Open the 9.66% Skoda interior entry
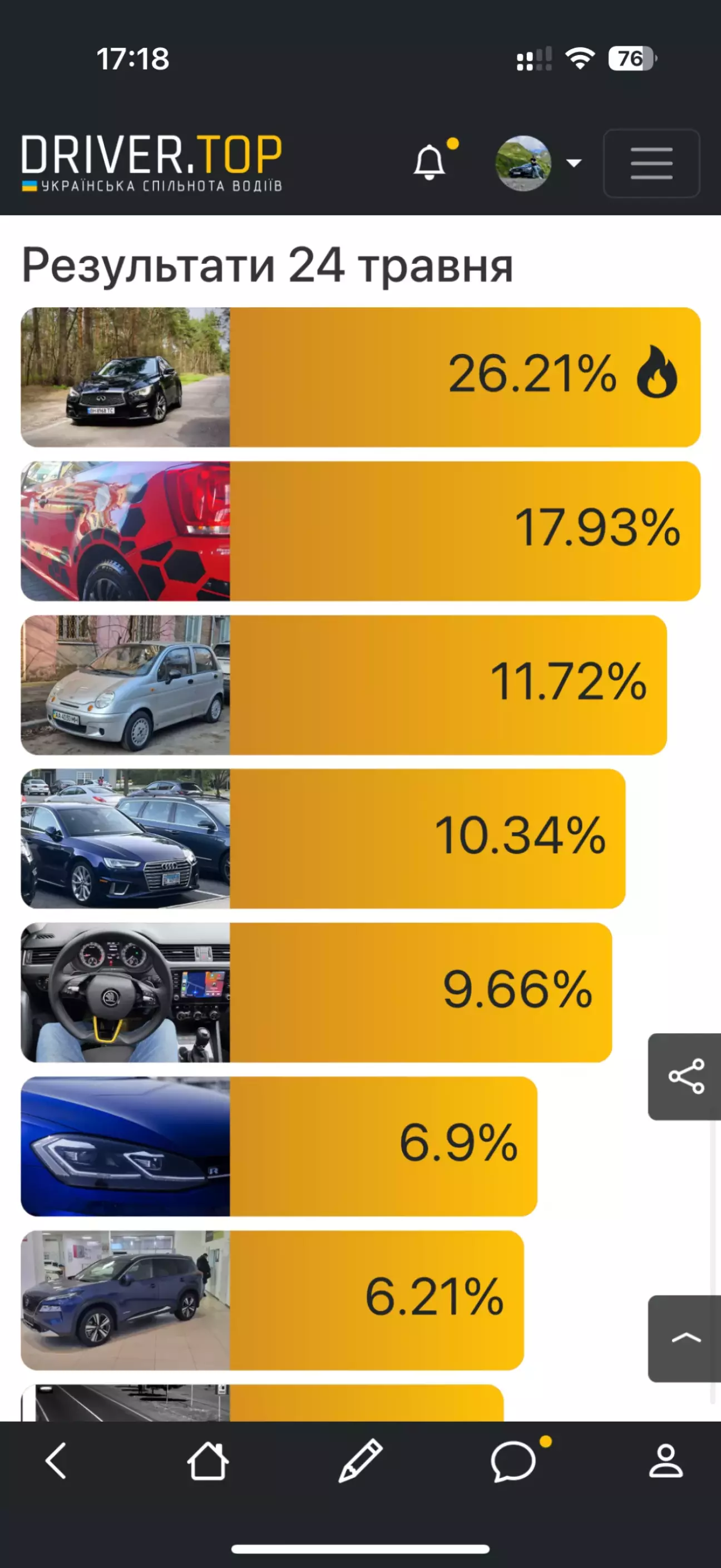The height and width of the screenshot is (1568, 721). pos(317,993)
